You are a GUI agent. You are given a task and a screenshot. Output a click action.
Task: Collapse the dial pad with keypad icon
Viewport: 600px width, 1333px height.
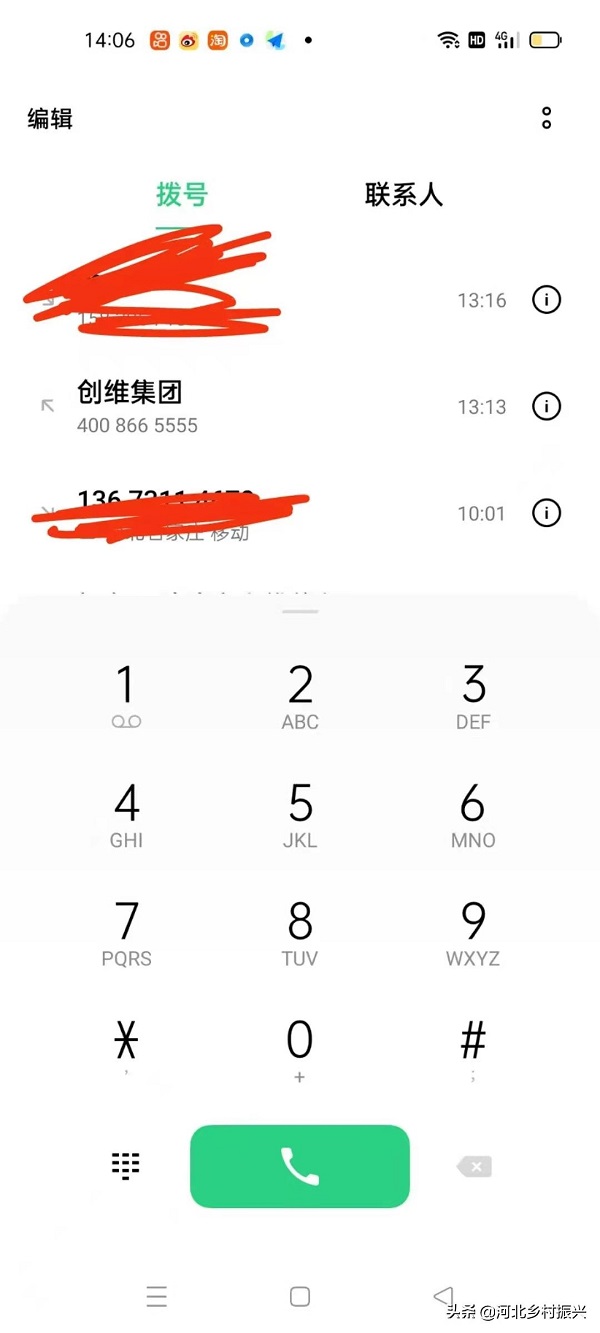[x=126, y=1166]
